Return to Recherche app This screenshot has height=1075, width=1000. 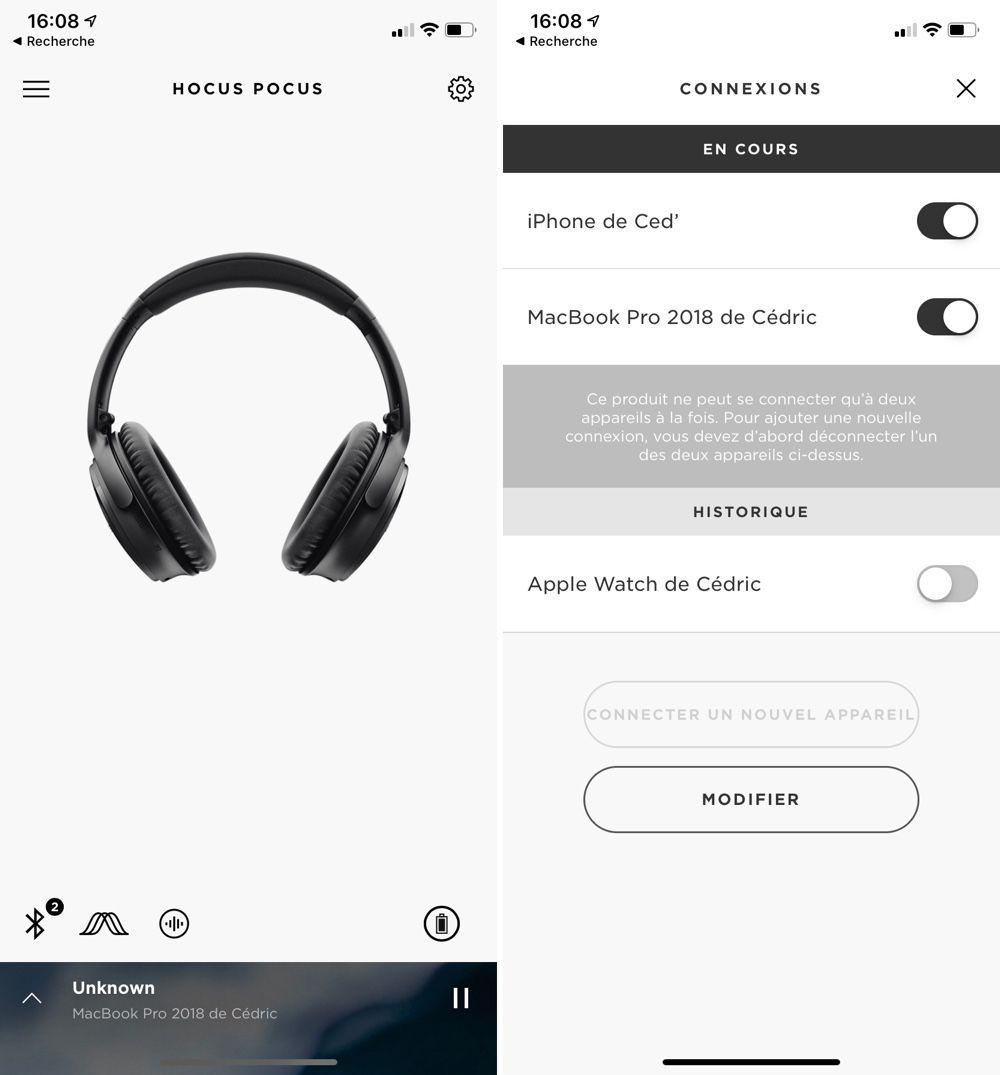pyautogui.click(x=55, y=41)
